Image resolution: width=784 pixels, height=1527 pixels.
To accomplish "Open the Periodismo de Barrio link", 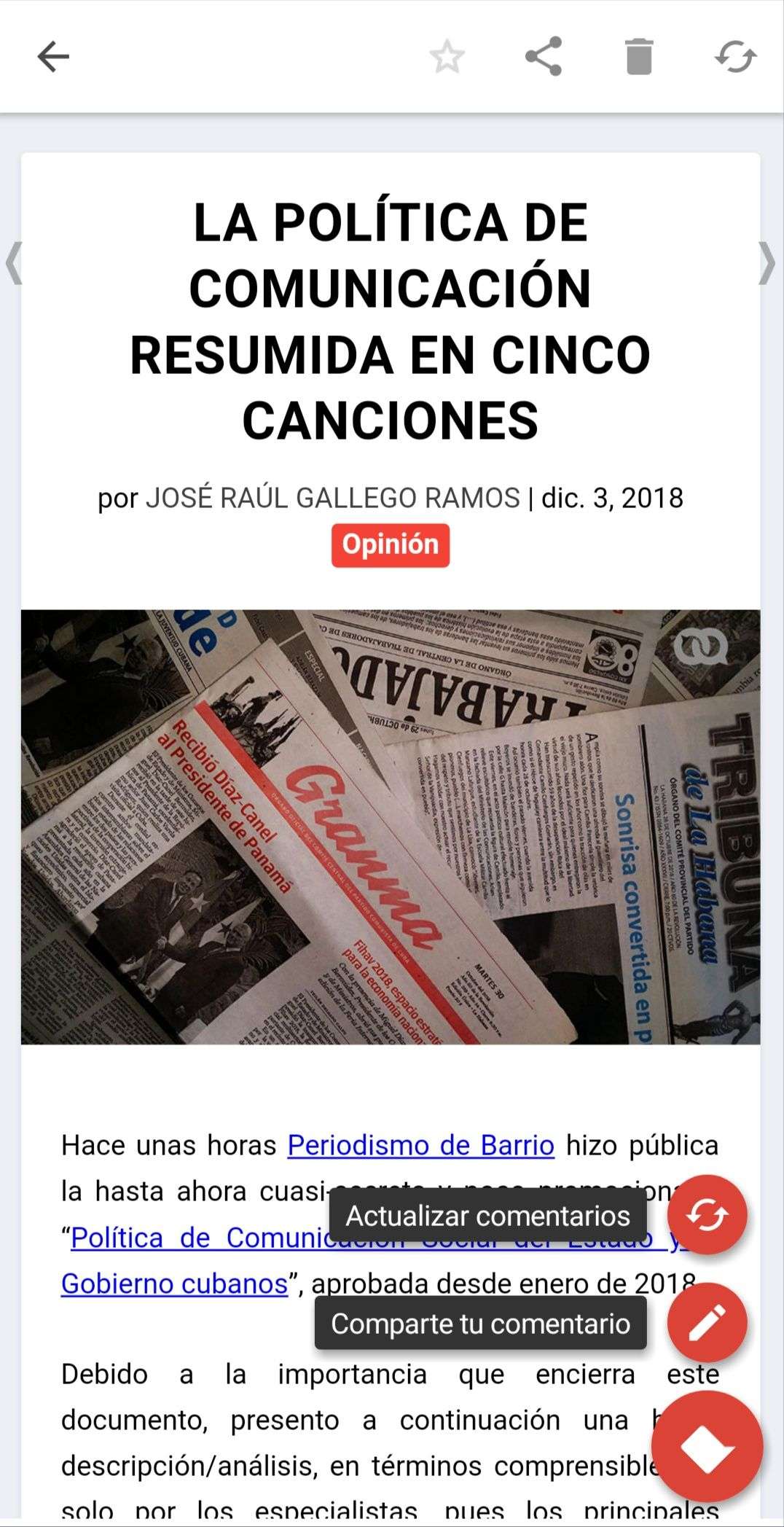I will (421, 1145).
